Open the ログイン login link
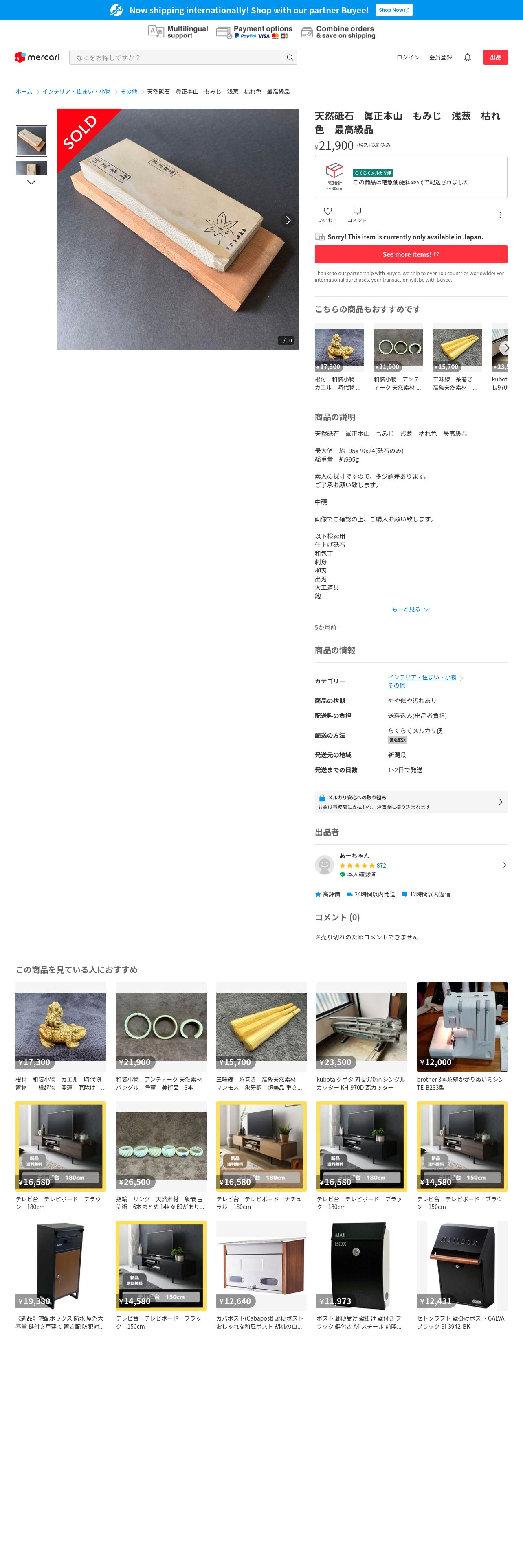The height and width of the screenshot is (1568, 523). tap(407, 57)
